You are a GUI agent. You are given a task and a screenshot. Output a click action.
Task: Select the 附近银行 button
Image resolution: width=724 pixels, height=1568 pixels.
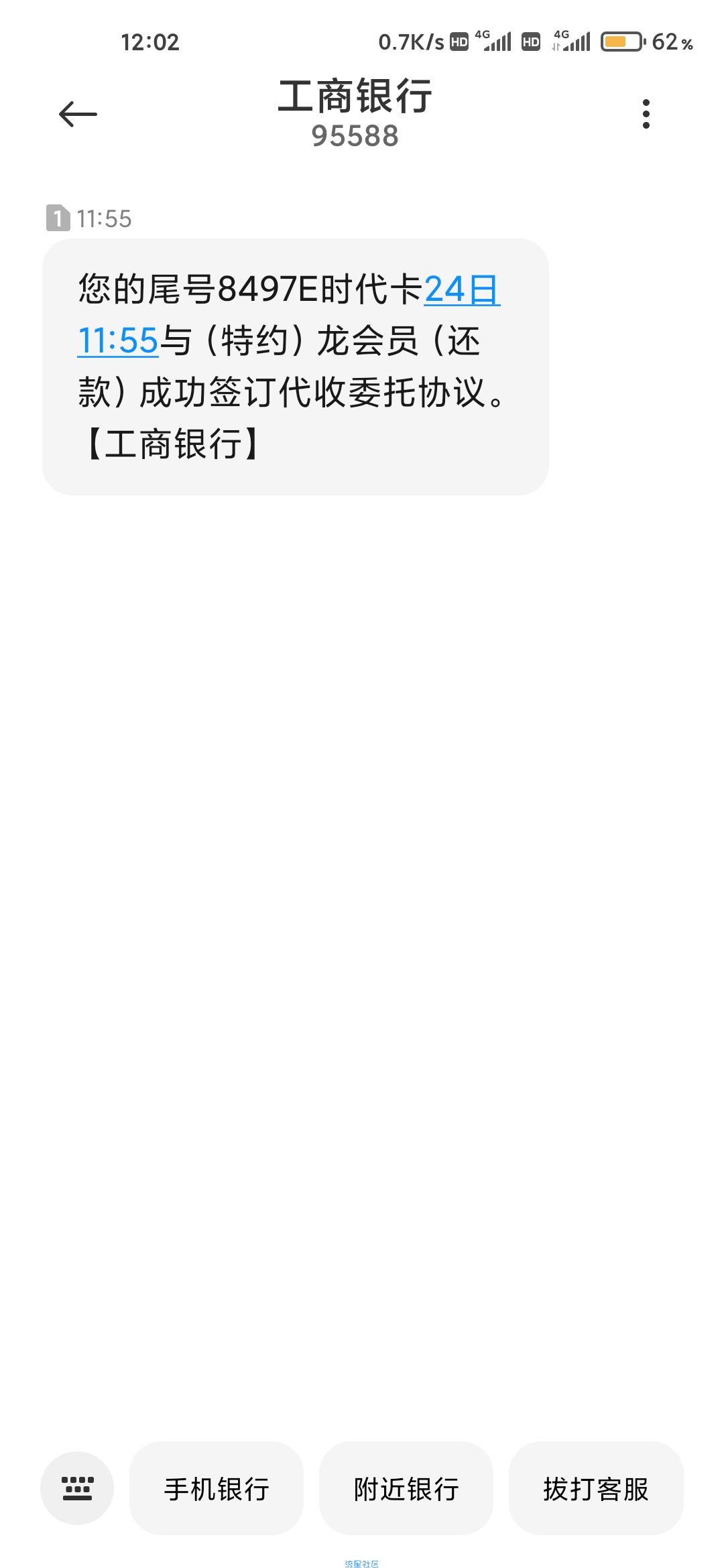(406, 1488)
